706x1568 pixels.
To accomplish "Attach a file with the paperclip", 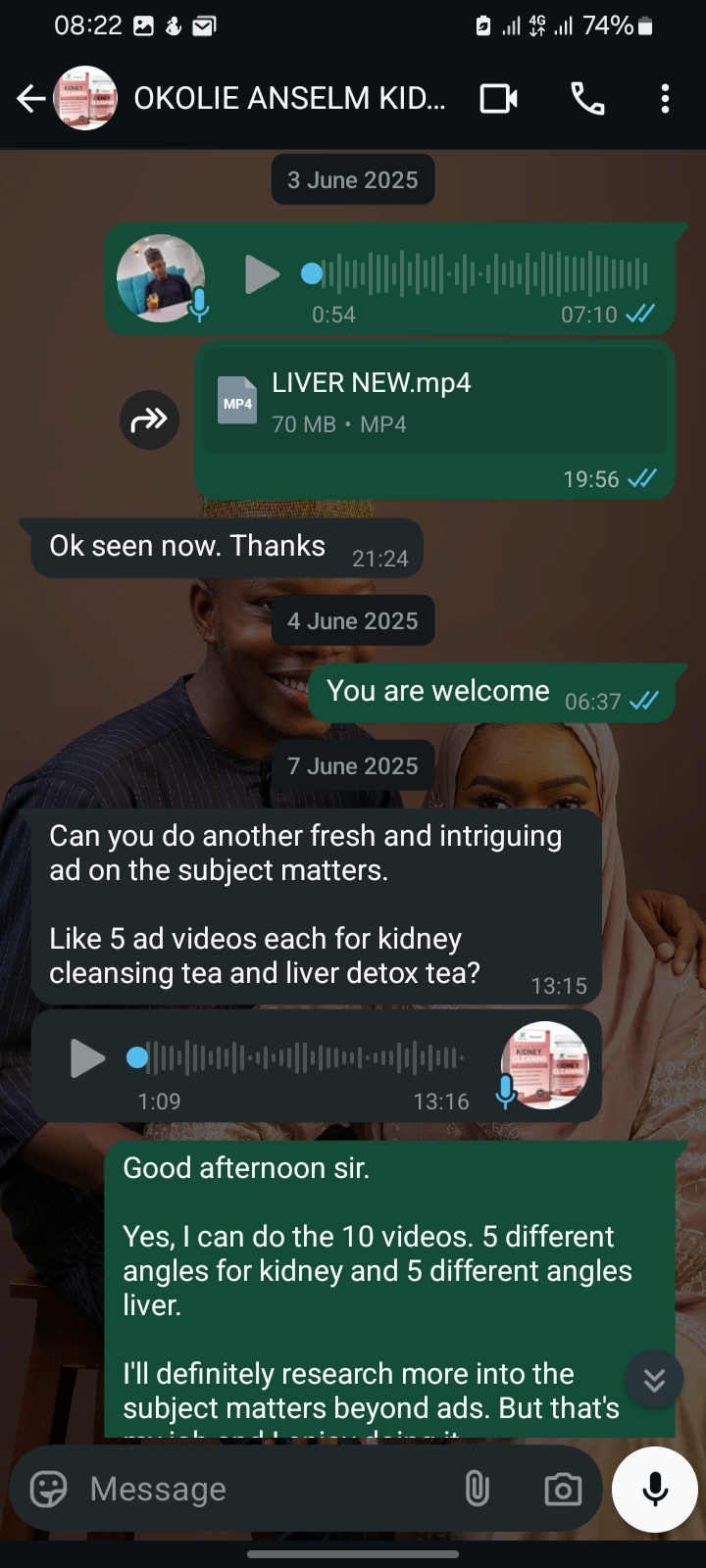I will point(477,1489).
